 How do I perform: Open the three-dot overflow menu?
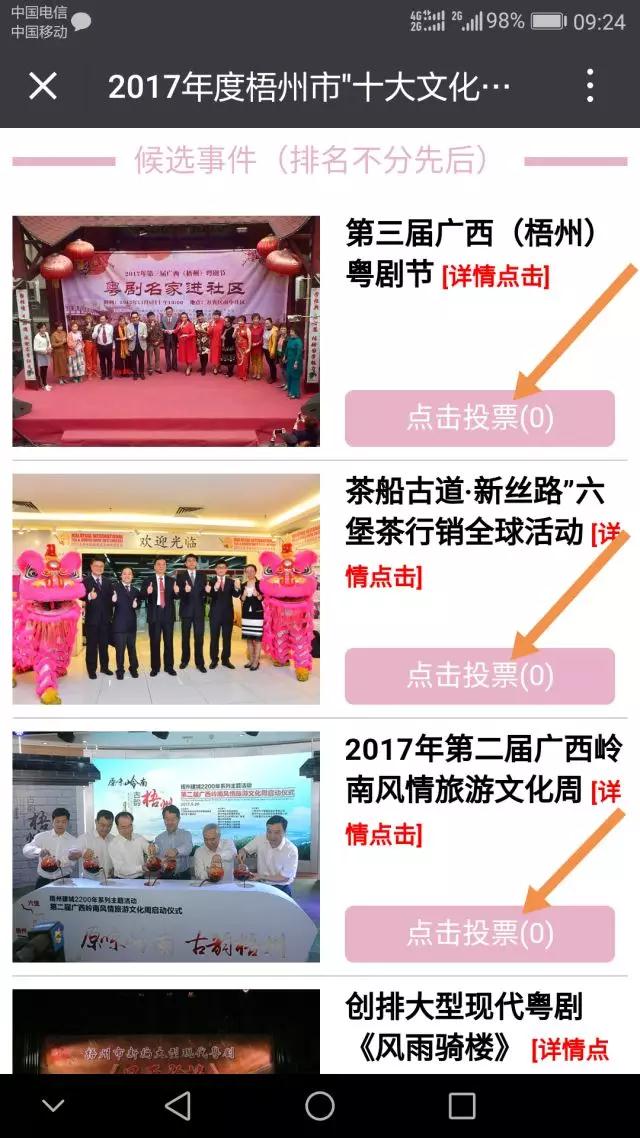pyautogui.click(x=590, y=87)
